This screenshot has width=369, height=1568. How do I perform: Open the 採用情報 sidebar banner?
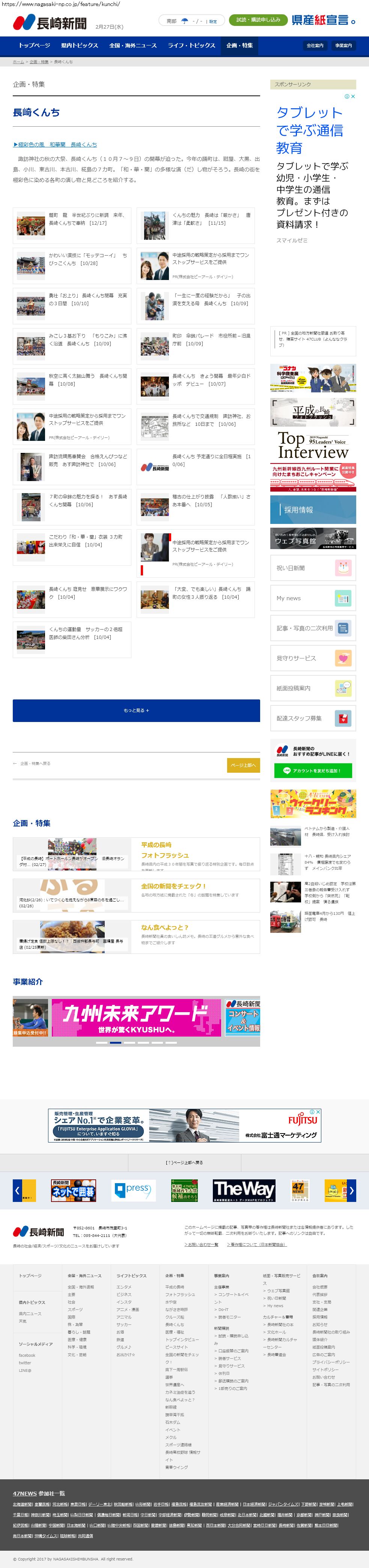click(313, 510)
